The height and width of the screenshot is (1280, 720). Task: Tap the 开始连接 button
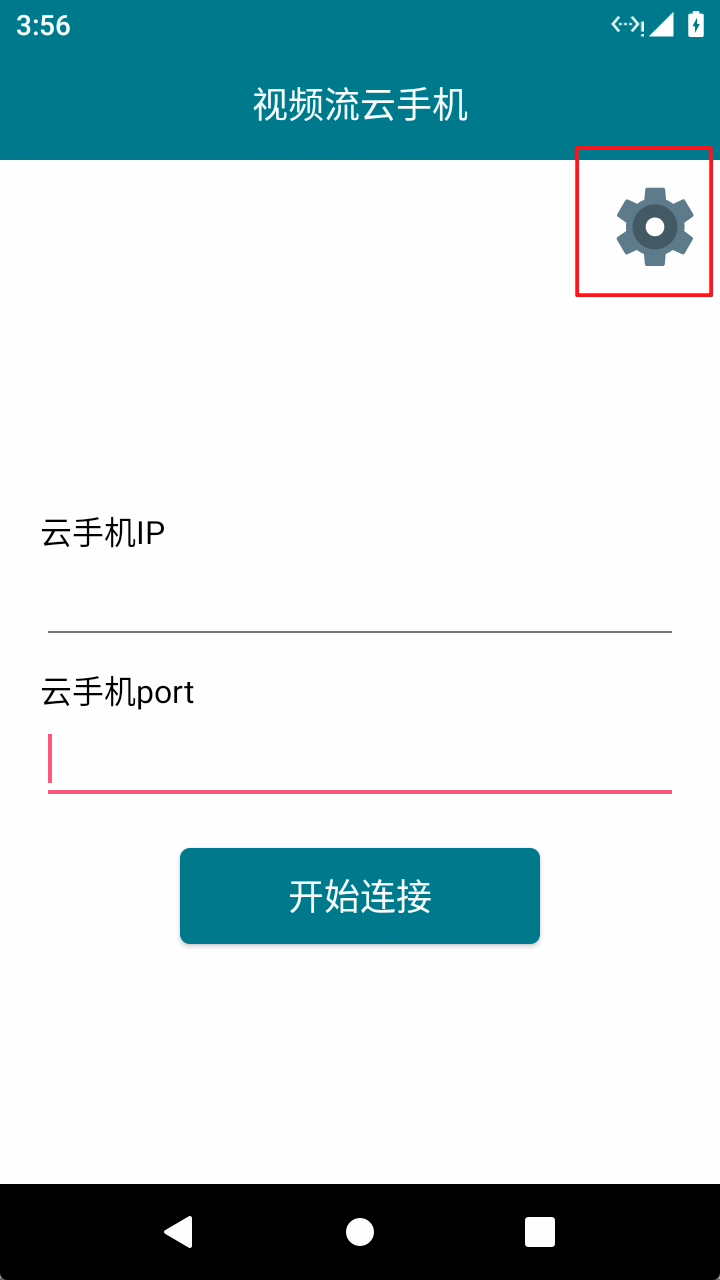click(x=360, y=896)
